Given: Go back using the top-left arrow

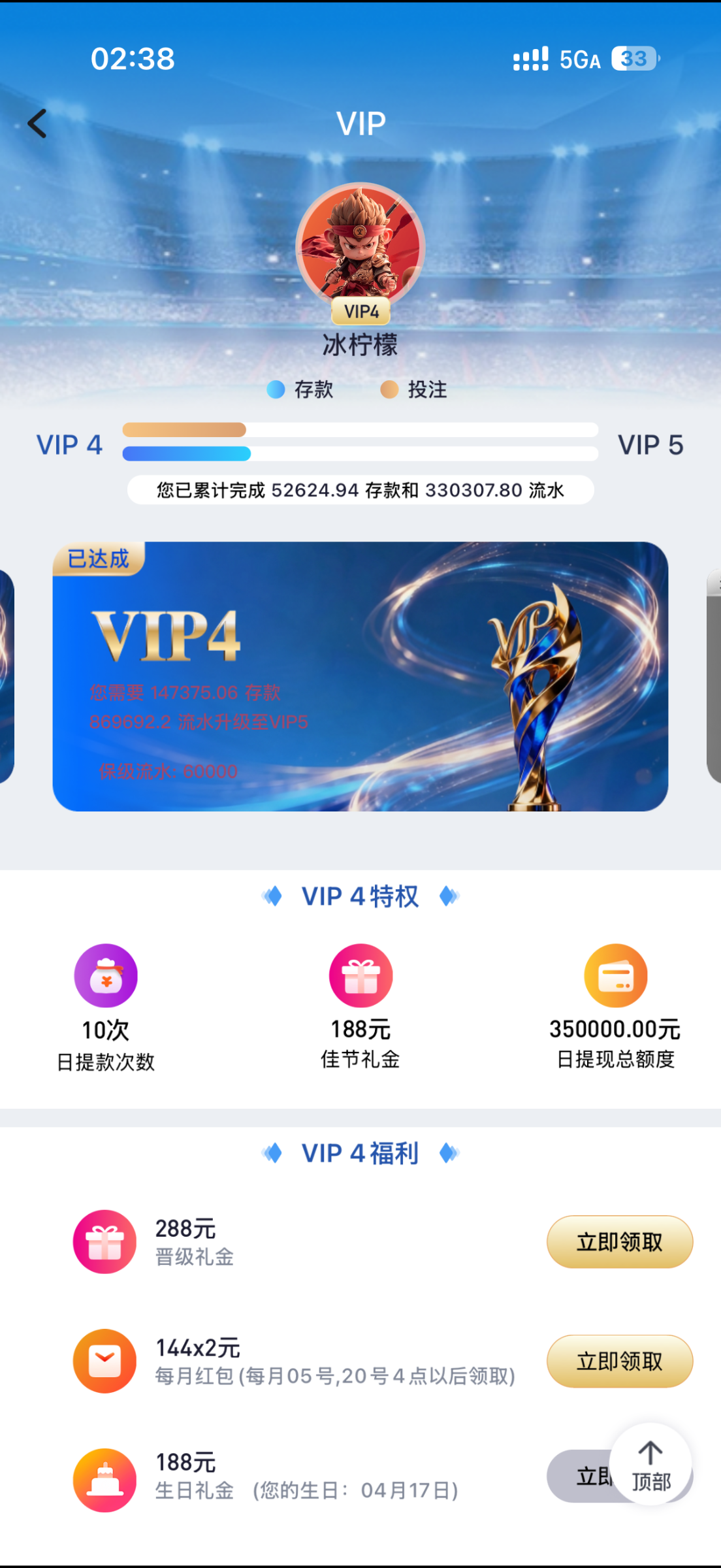Looking at the screenshot, I should coord(38,123).
